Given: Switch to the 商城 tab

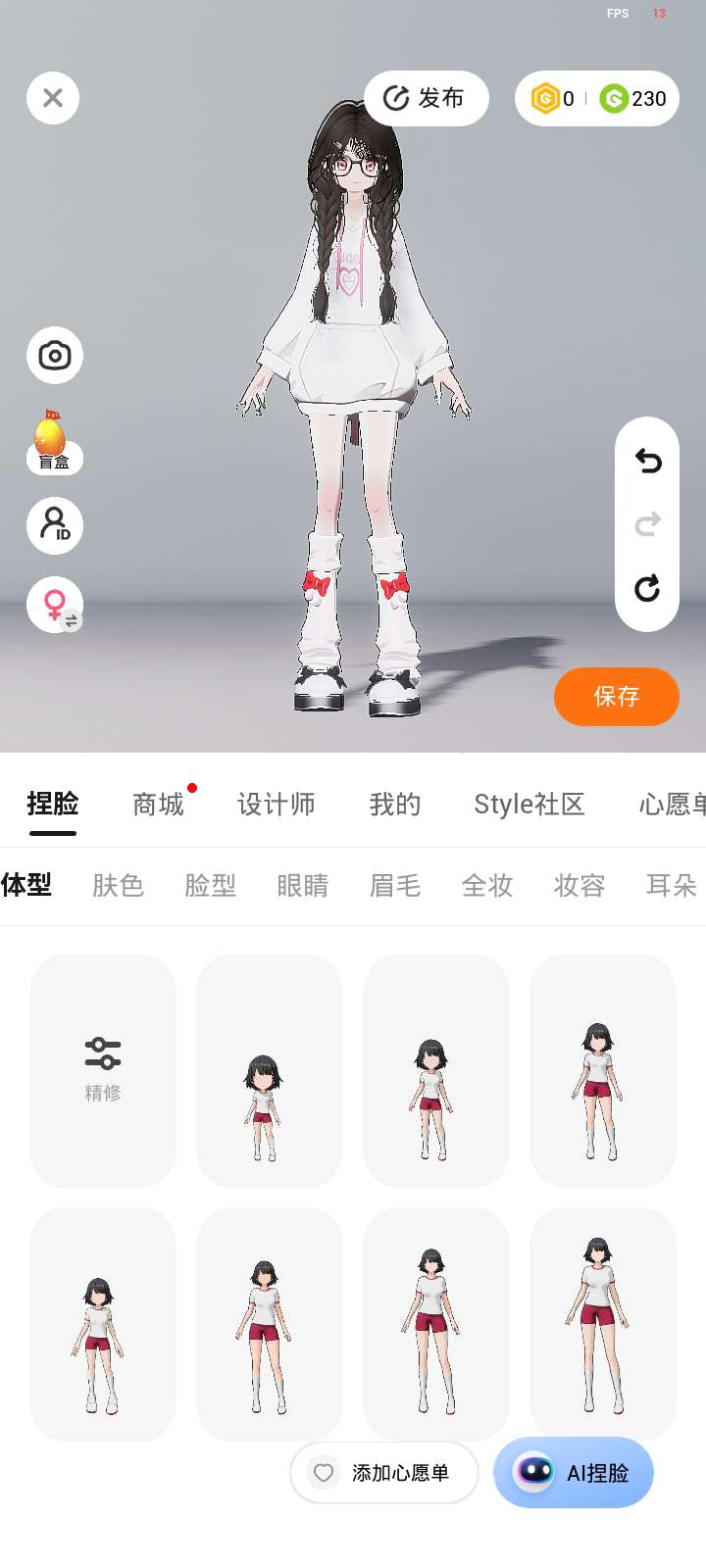Looking at the screenshot, I should click(x=159, y=805).
